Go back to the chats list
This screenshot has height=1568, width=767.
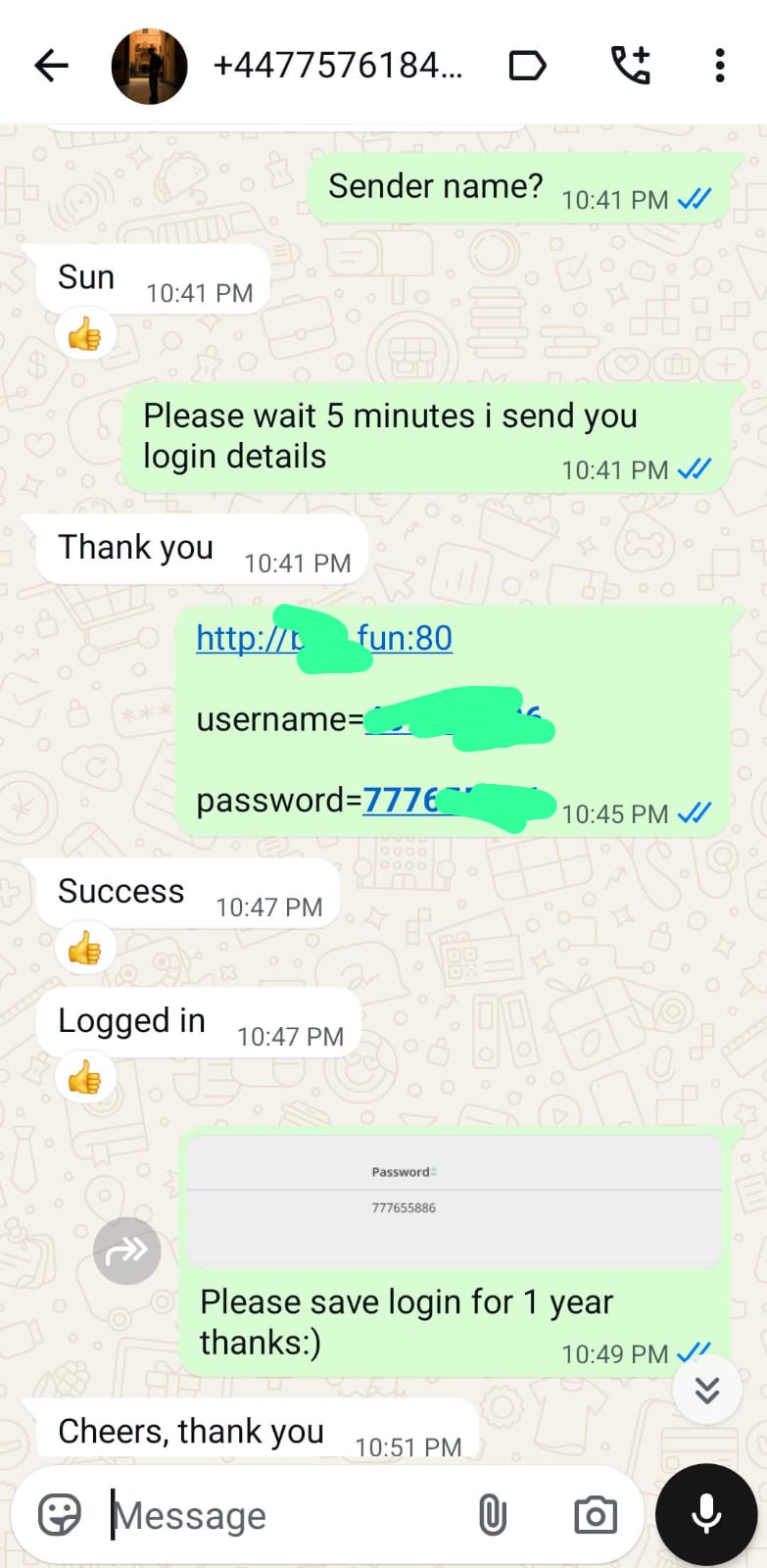click(x=51, y=67)
